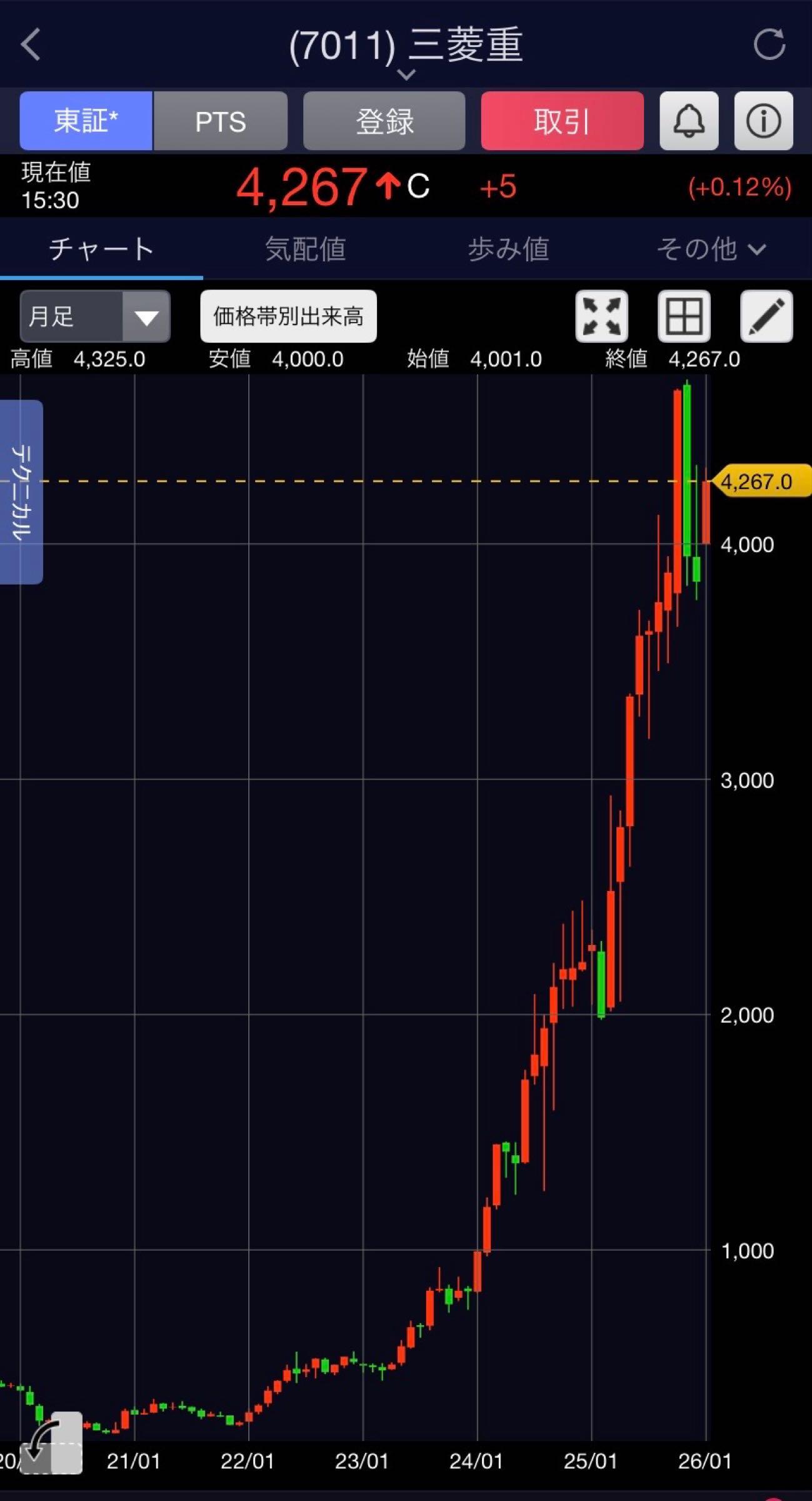812x1501 pixels.
Task: Open the alert bell settings
Action: 688,121
